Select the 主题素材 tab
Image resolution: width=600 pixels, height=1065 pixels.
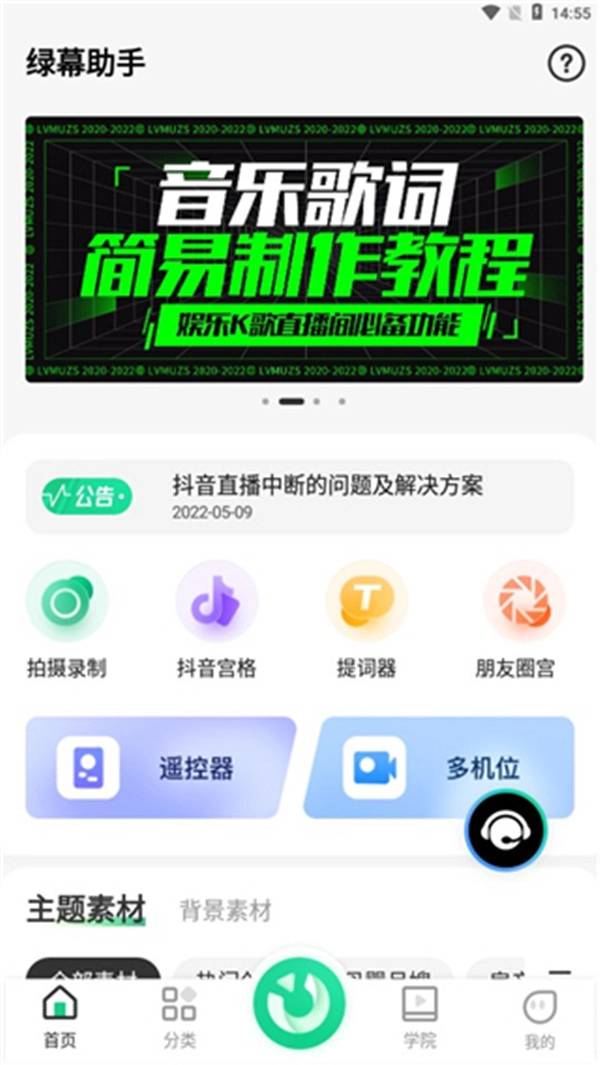(x=86, y=910)
